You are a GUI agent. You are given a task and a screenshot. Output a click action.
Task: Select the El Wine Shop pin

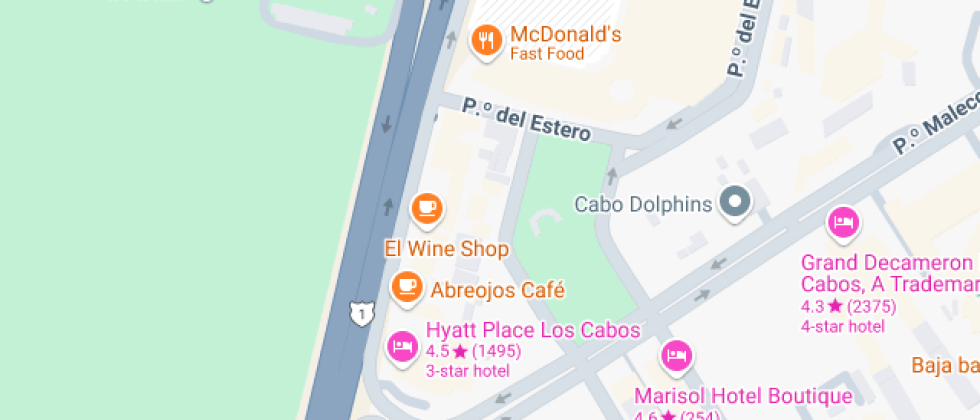coord(427,209)
